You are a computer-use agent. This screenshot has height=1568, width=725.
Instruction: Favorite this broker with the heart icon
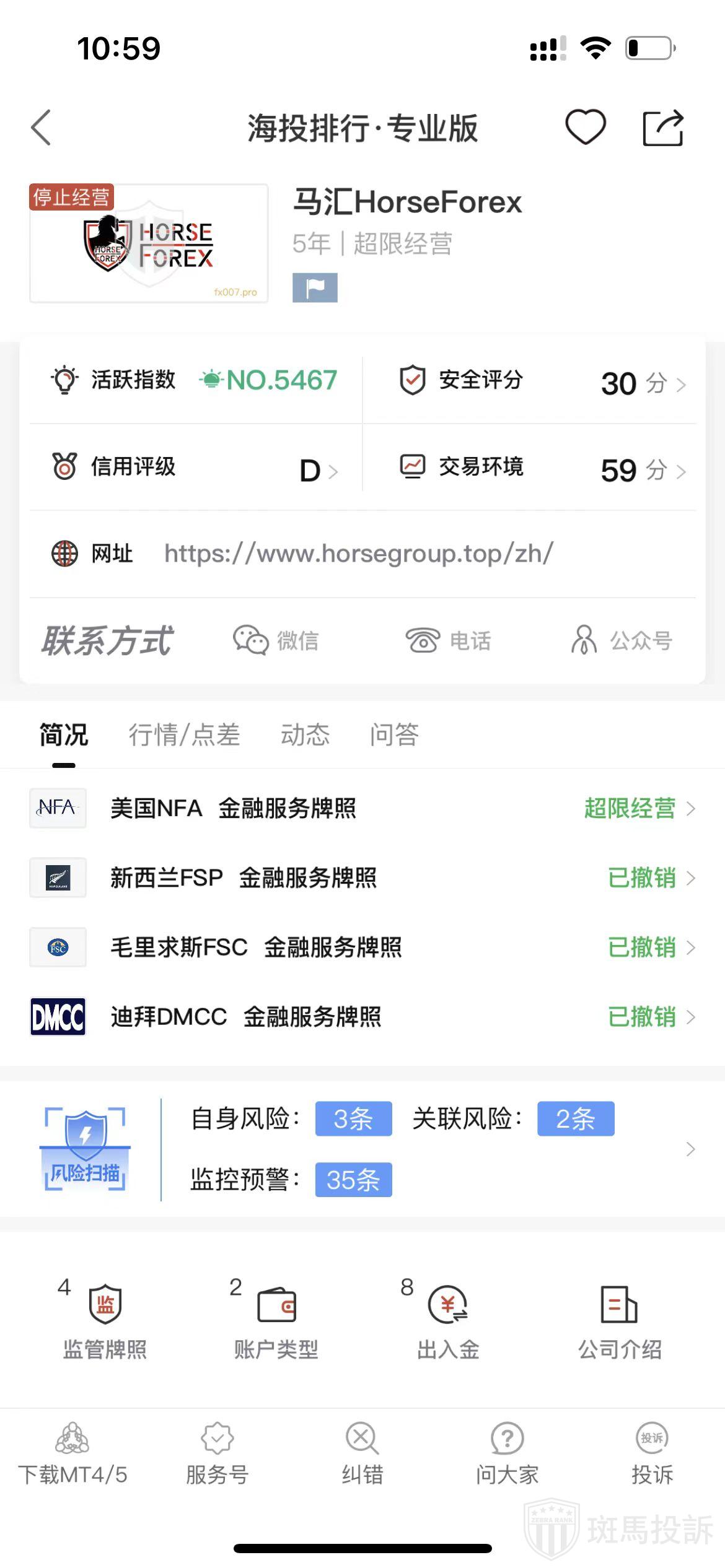[585, 127]
